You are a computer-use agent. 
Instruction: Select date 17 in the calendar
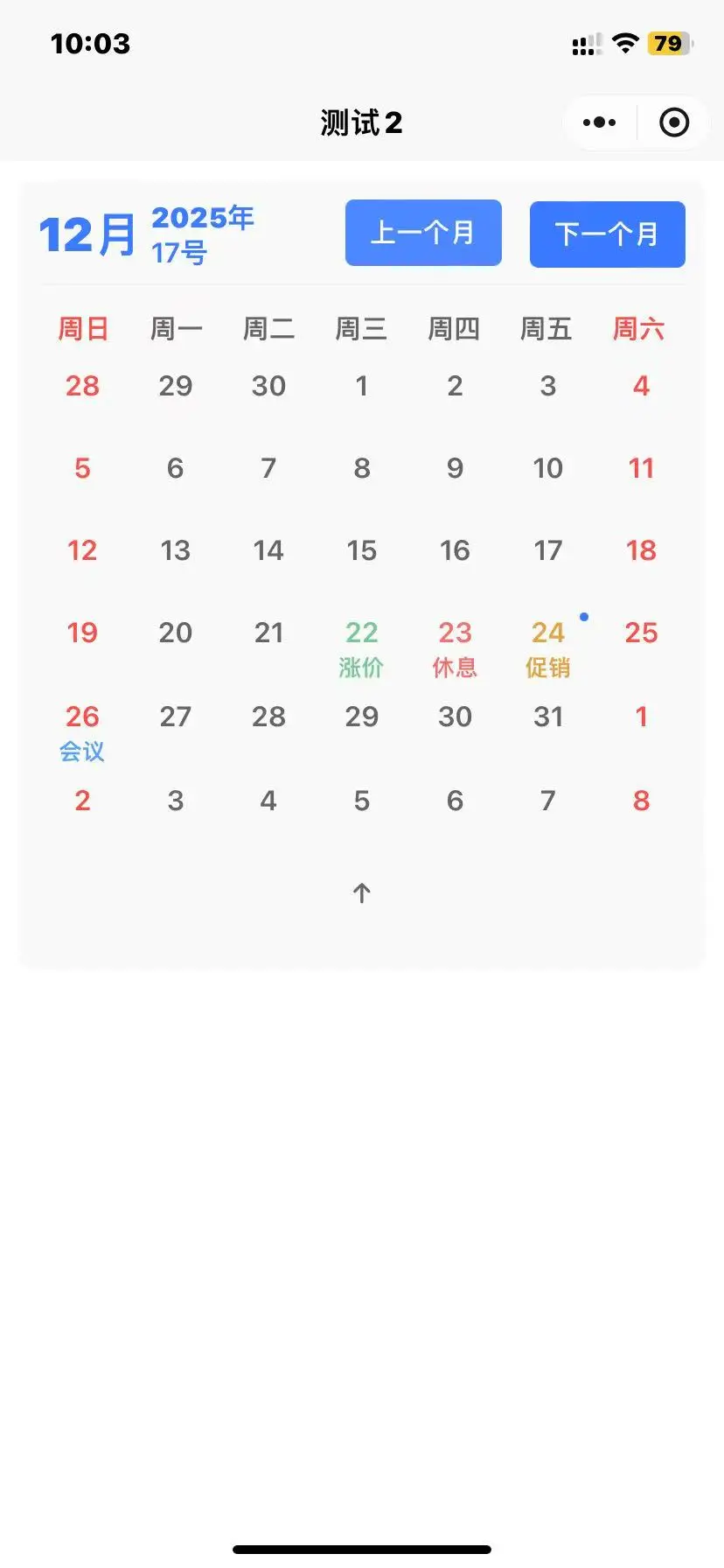[548, 550]
